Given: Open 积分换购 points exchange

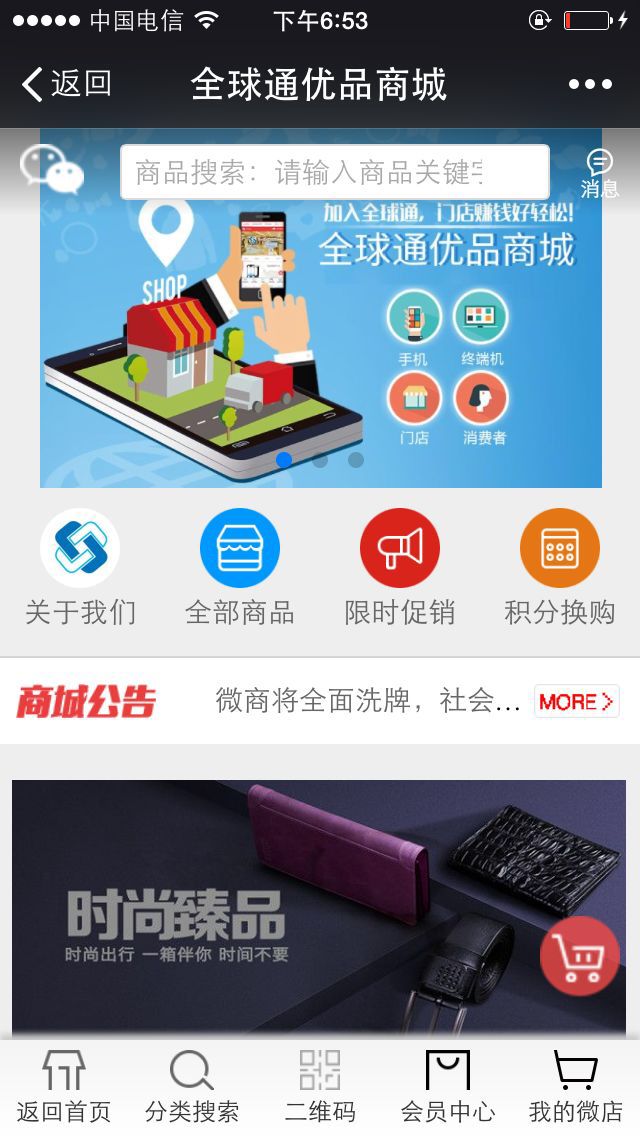Looking at the screenshot, I should (x=560, y=568).
